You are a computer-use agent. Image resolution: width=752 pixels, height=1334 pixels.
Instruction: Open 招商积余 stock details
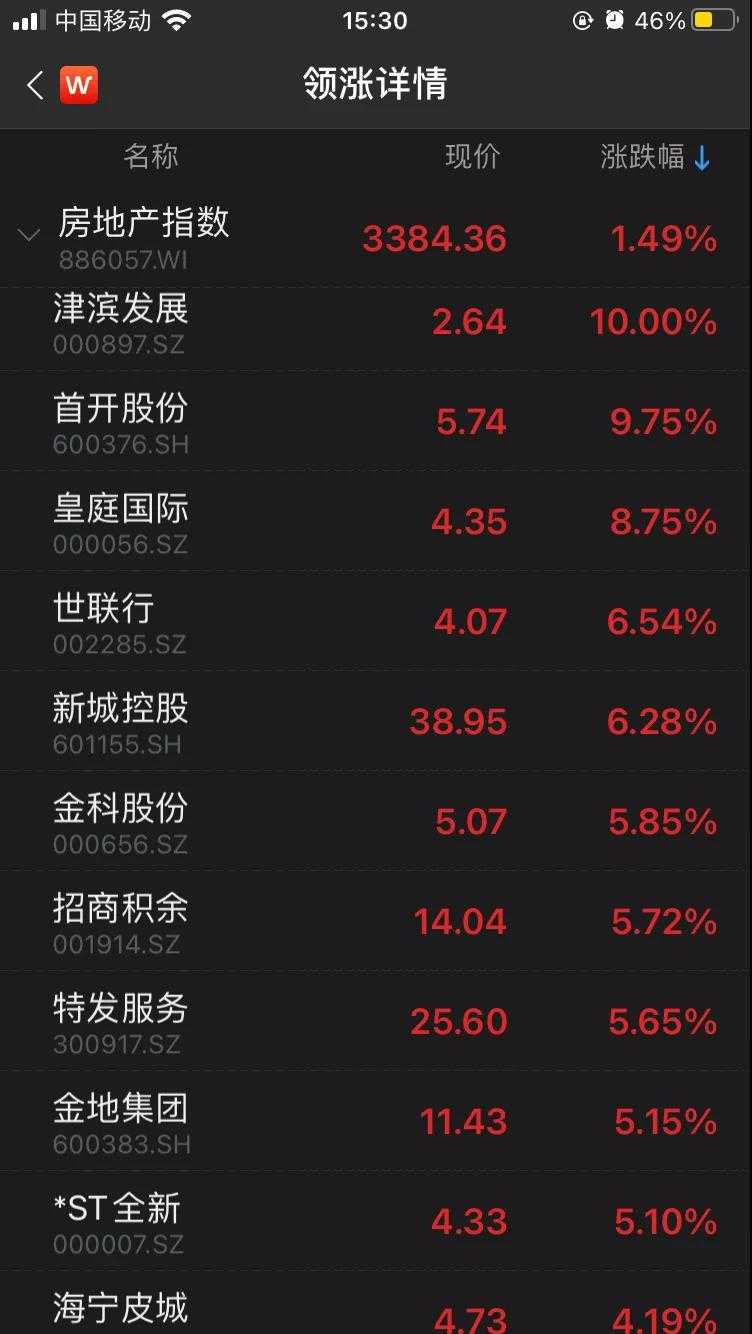(x=376, y=921)
